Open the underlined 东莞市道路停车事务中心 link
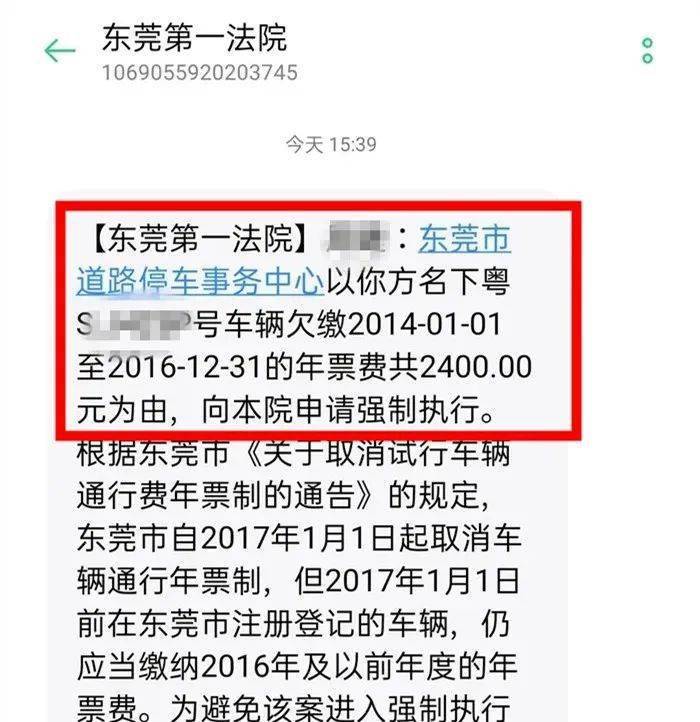Image resolution: width=700 pixels, height=722 pixels. click(x=200, y=281)
